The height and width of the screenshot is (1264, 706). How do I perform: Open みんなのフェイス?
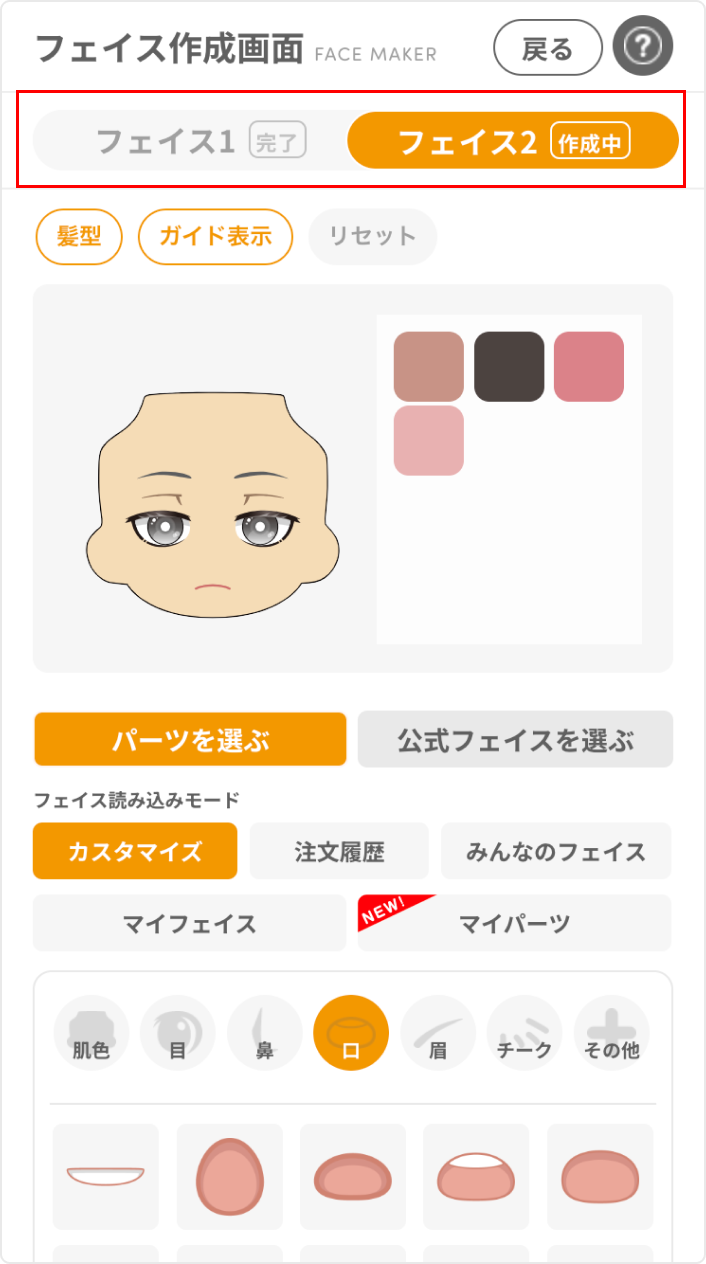pos(556,851)
